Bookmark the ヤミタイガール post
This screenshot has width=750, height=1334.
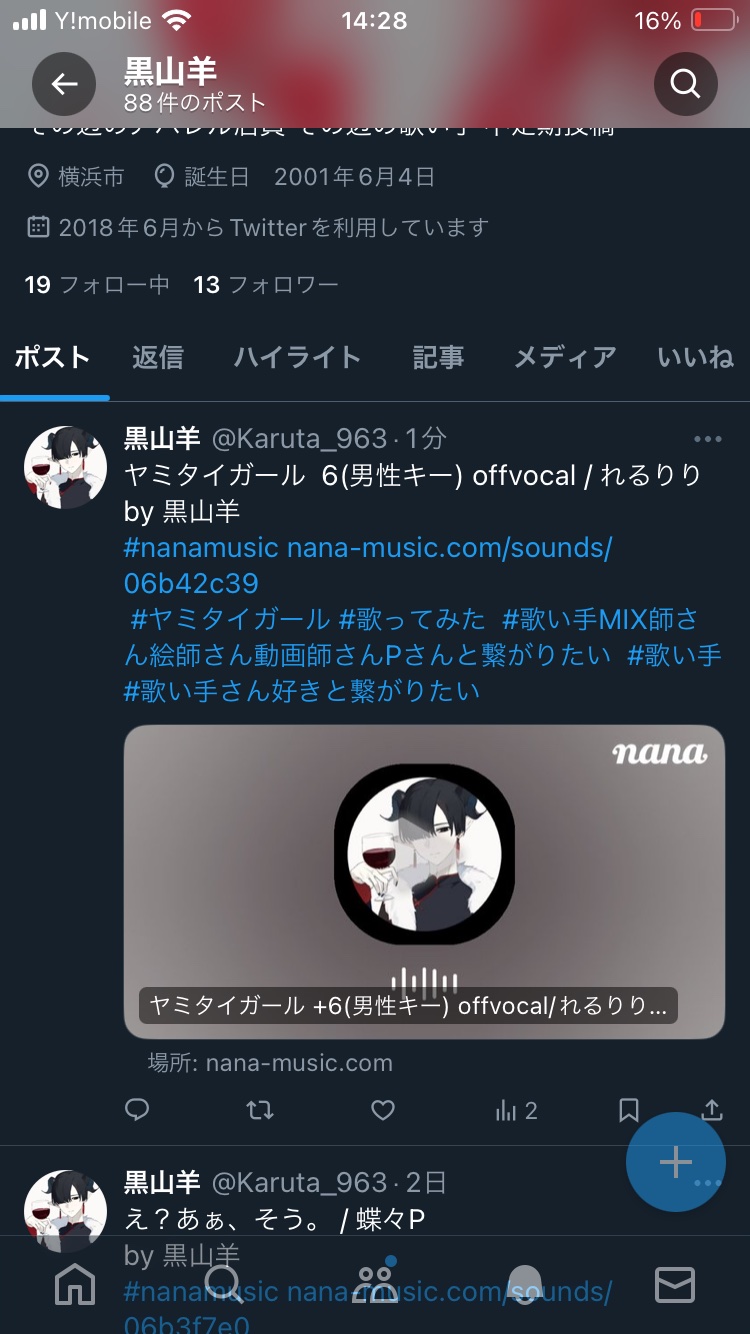(629, 1109)
